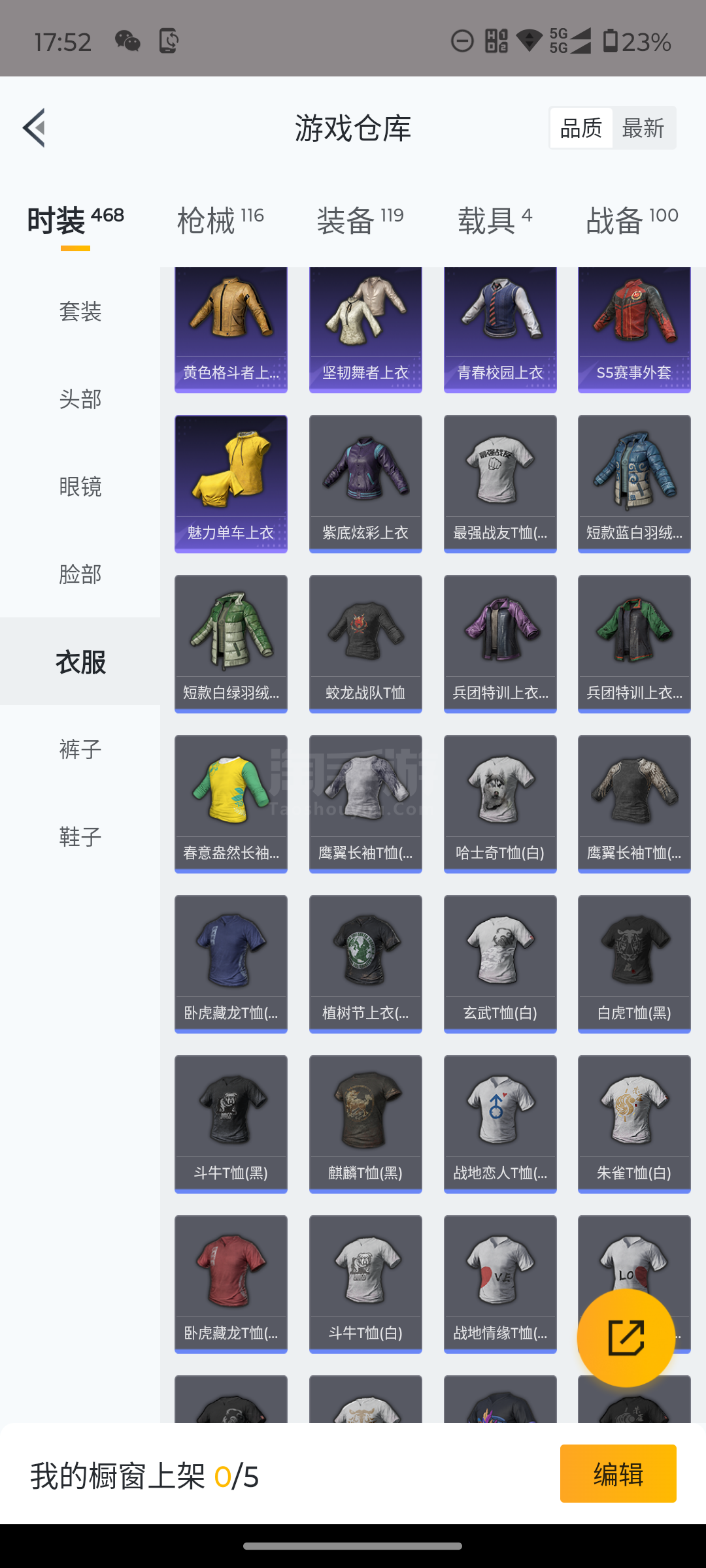Select the 套装 category in the sidebar
Screen dimensions: 706x1568
point(80,311)
